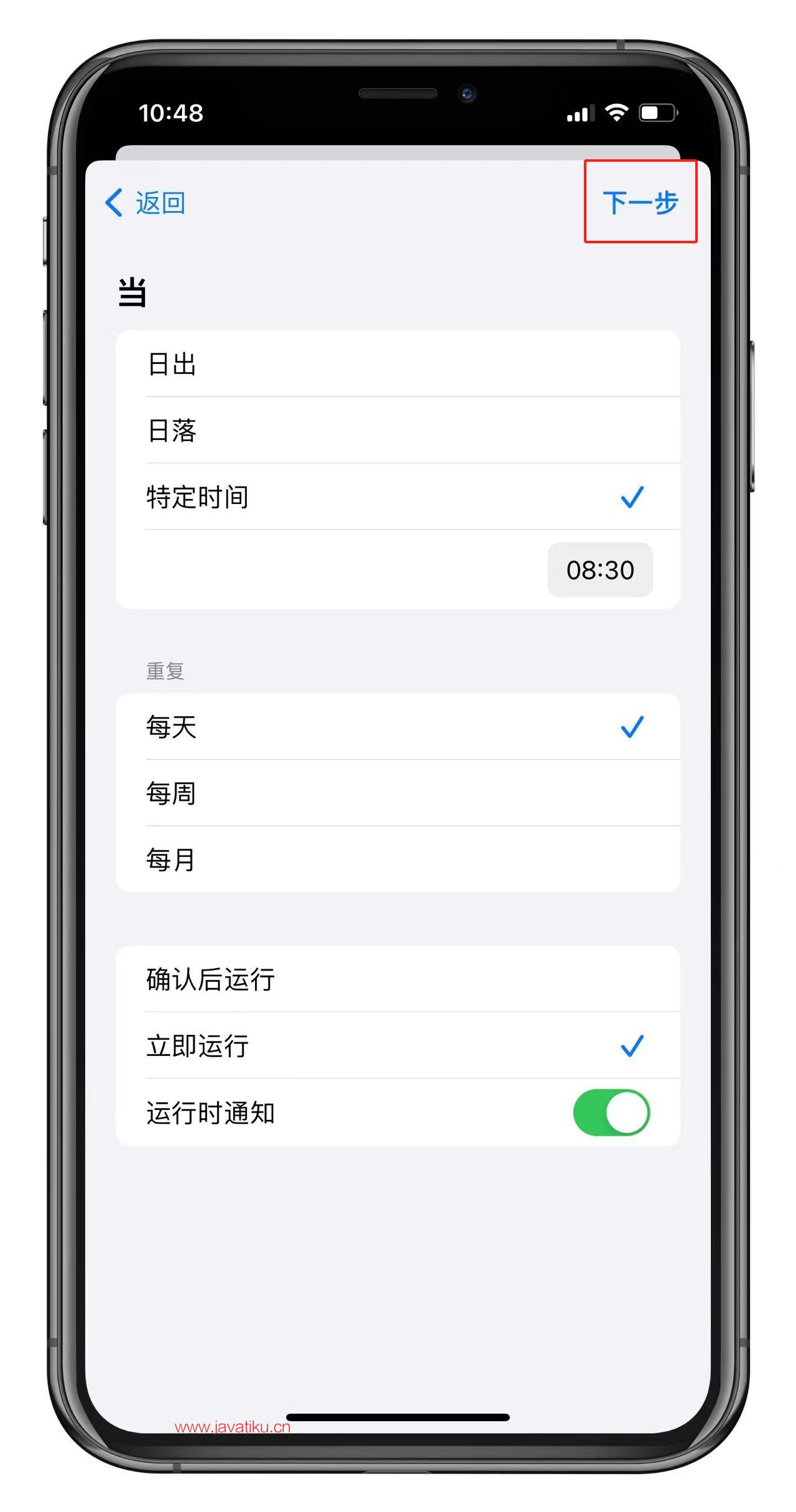Choose 立即运行 option
Viewport: 796px width, 1512px height.
point(398,1046)
